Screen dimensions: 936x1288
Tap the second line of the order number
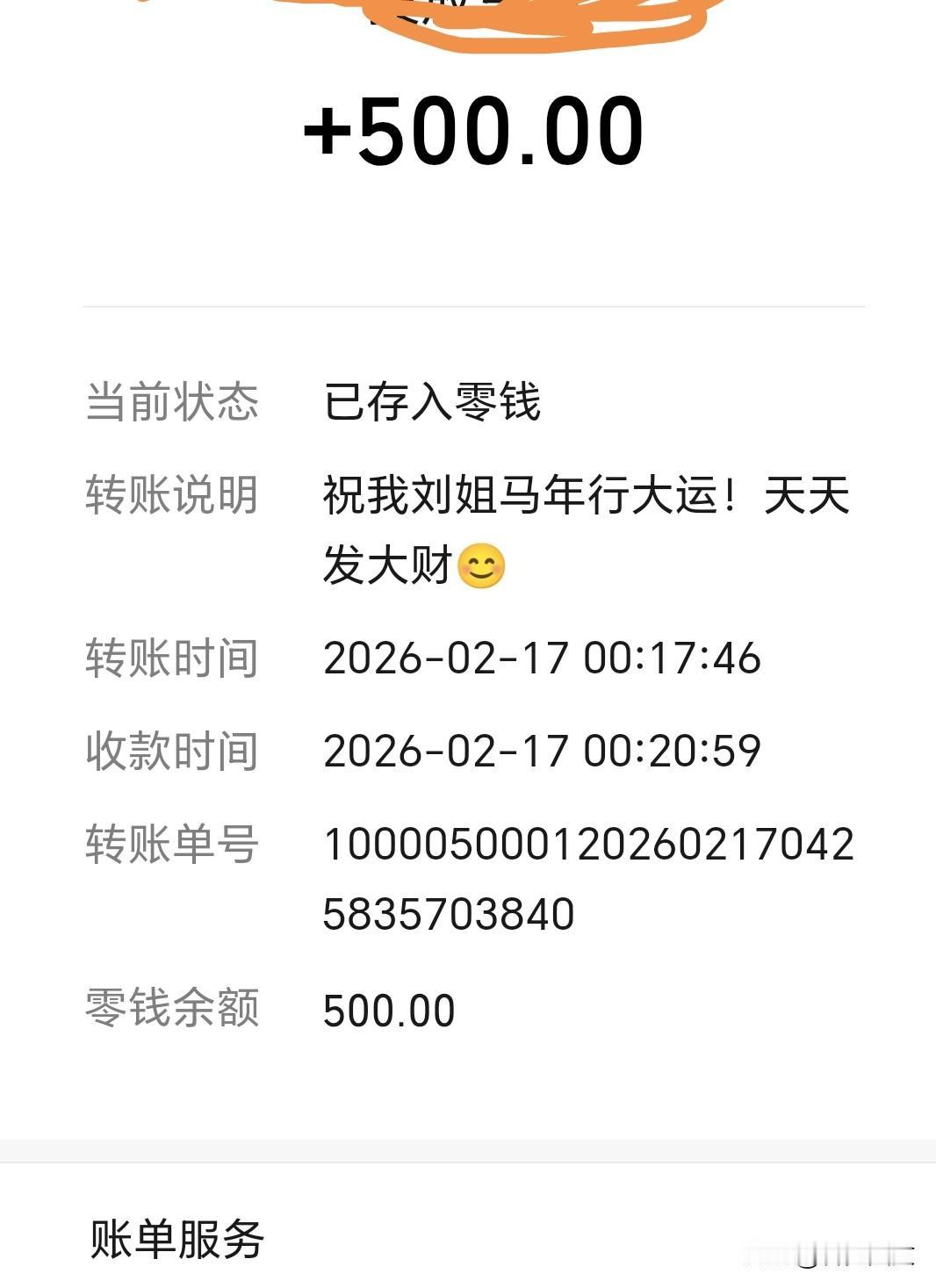tap(448, 916)
